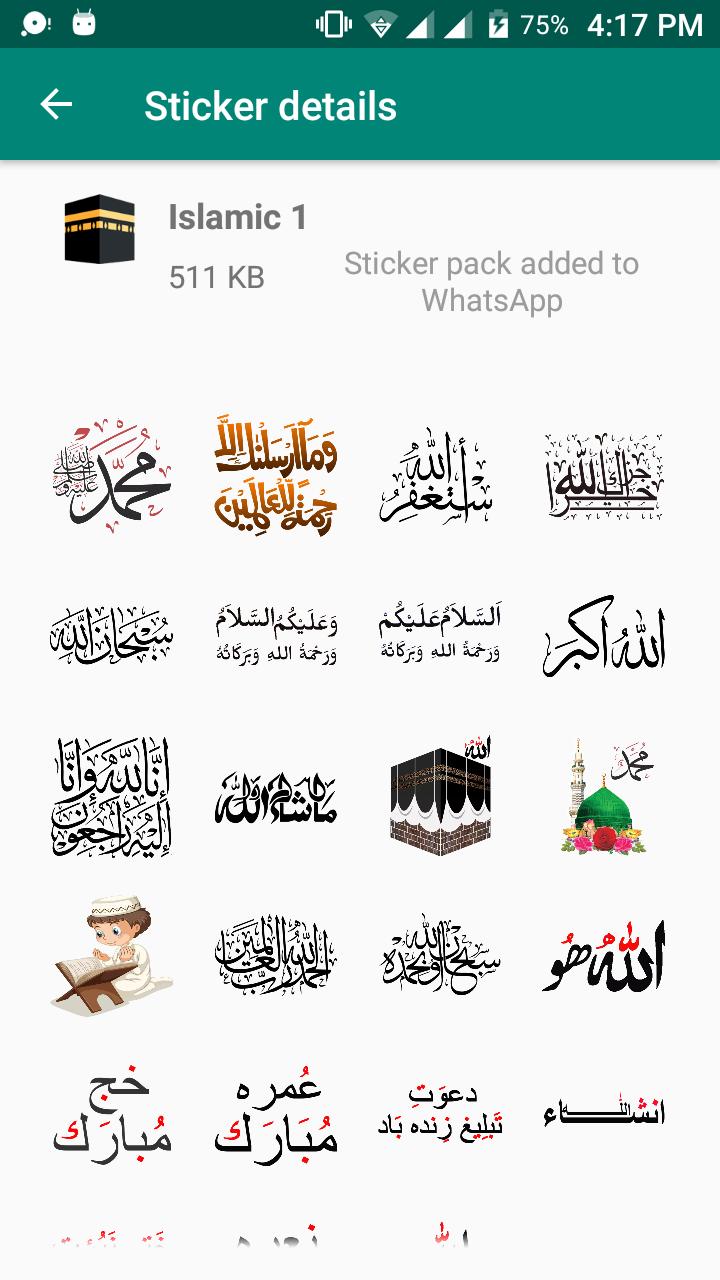
Task: Open the red and black Muhammad calligraphy sticker
Action: click(x=111, y=476)
